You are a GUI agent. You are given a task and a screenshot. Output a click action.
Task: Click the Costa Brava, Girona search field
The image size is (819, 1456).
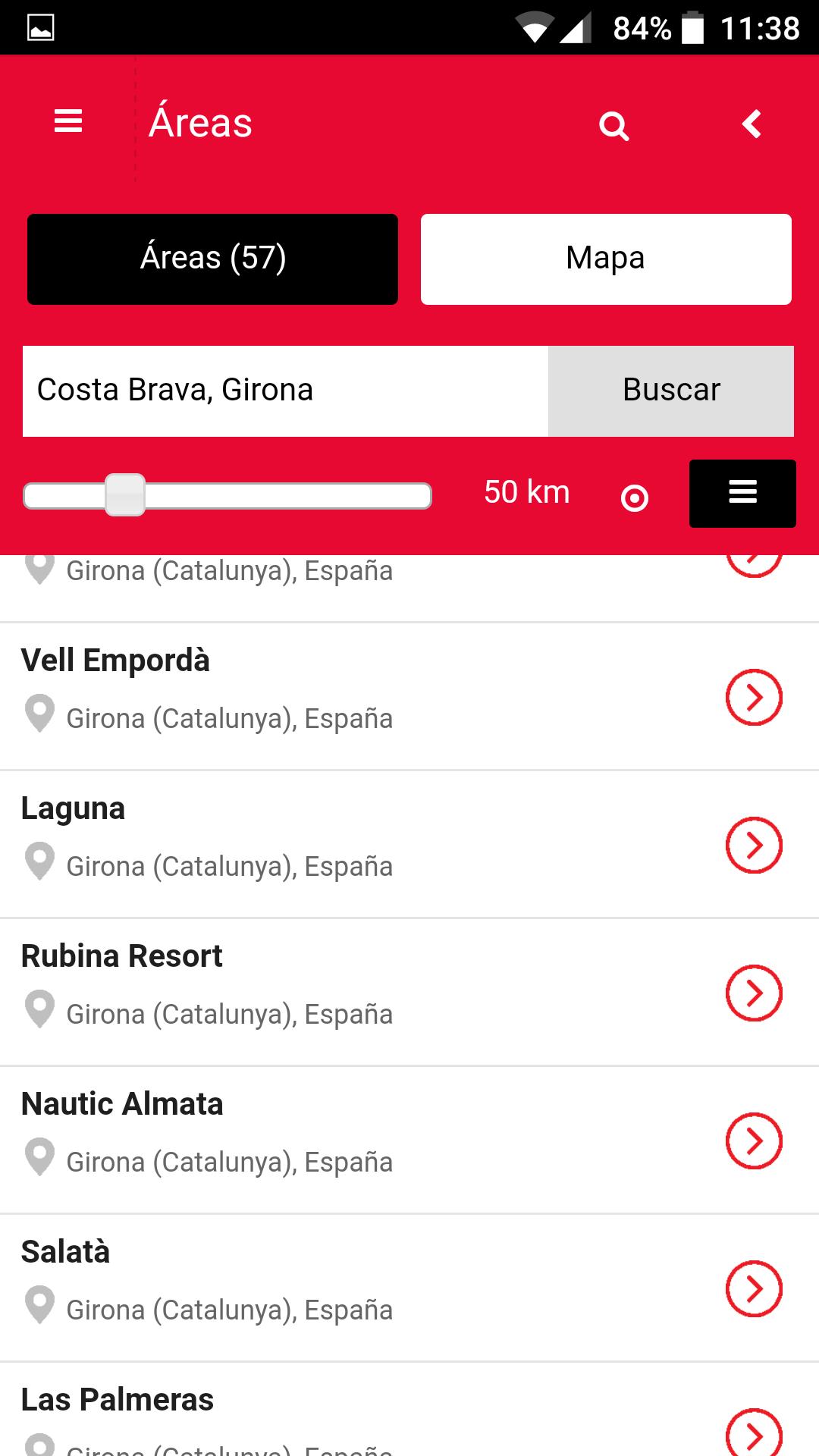pos(284,391)
